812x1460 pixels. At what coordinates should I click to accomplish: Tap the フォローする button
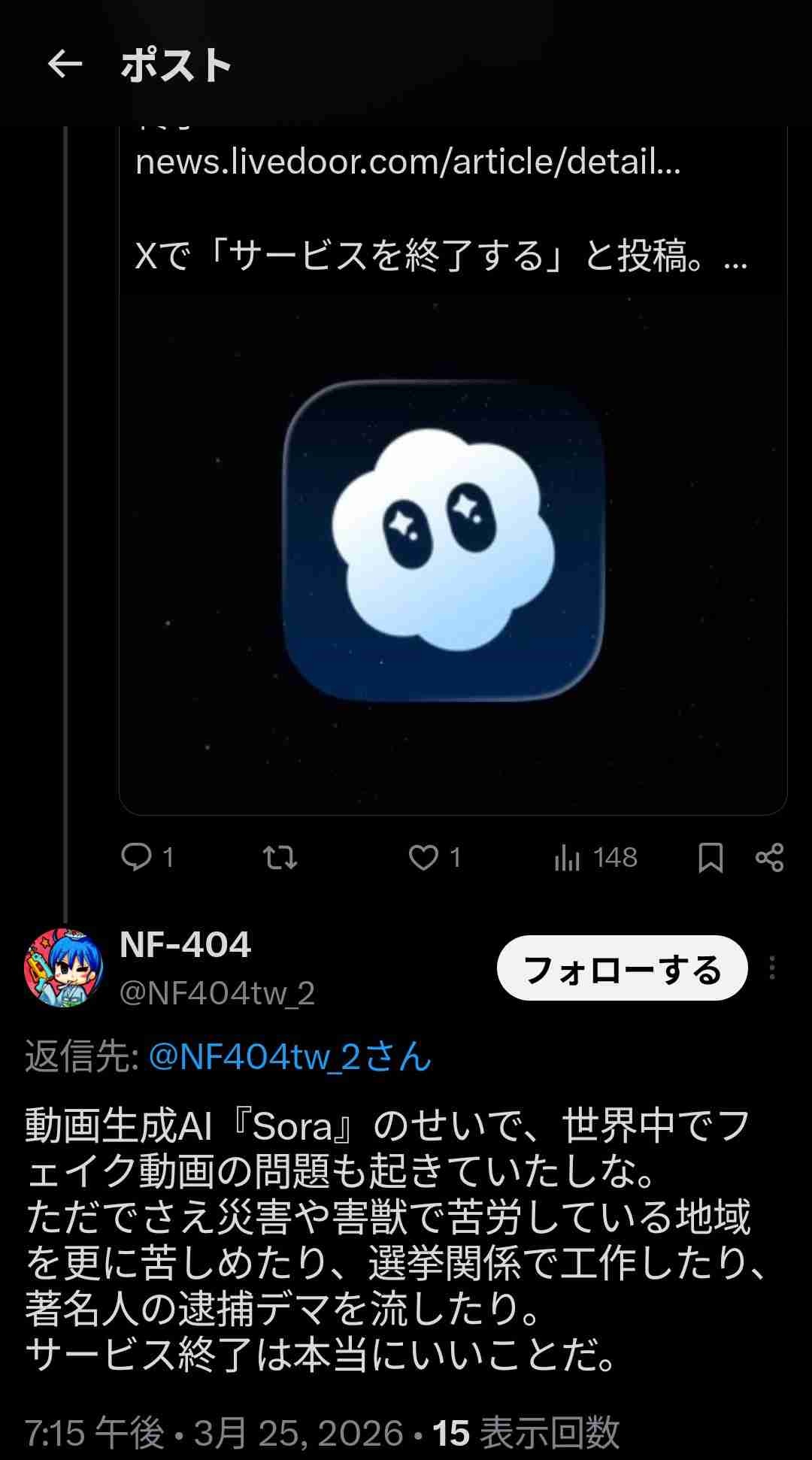pos(622,968)
